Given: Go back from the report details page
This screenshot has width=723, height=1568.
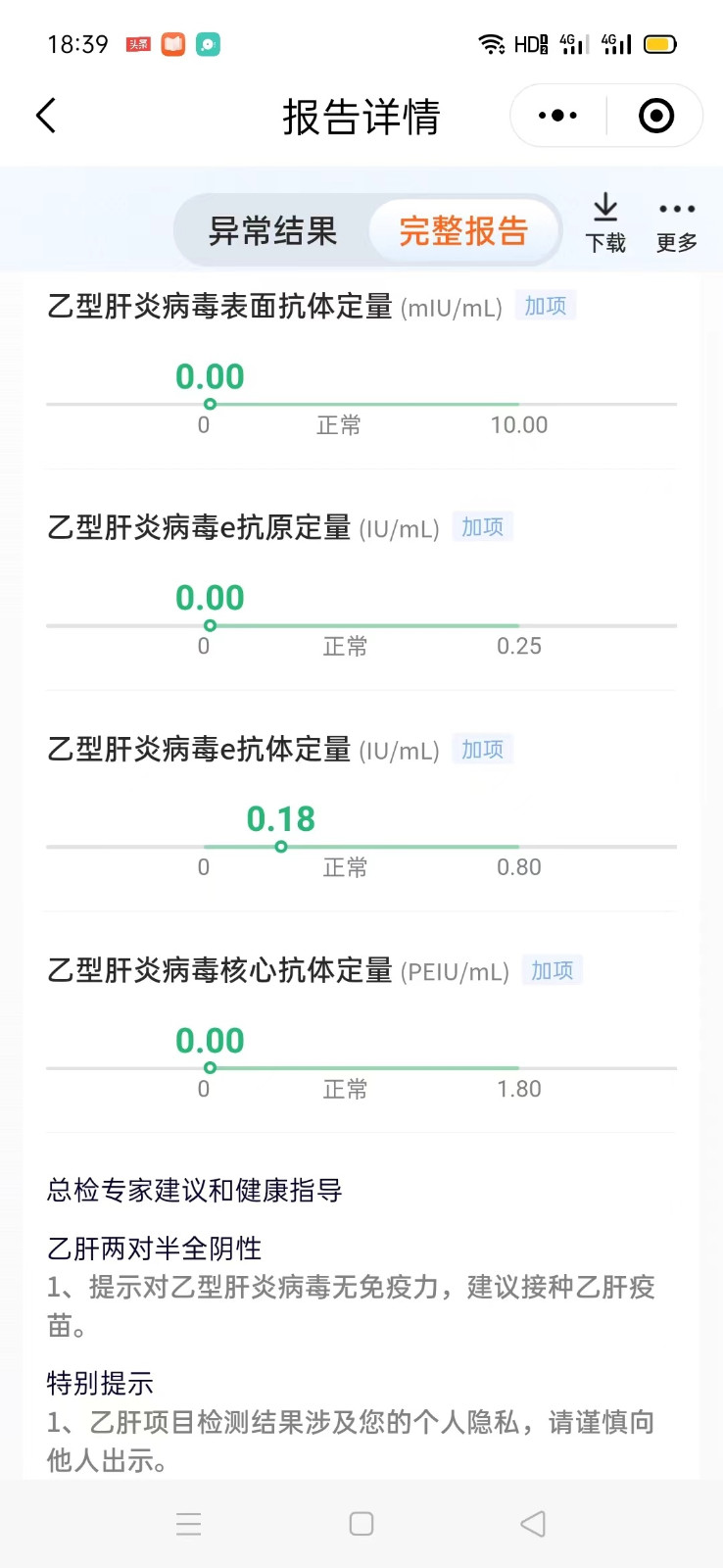Looking at the screenshot, I should point(46,116).
